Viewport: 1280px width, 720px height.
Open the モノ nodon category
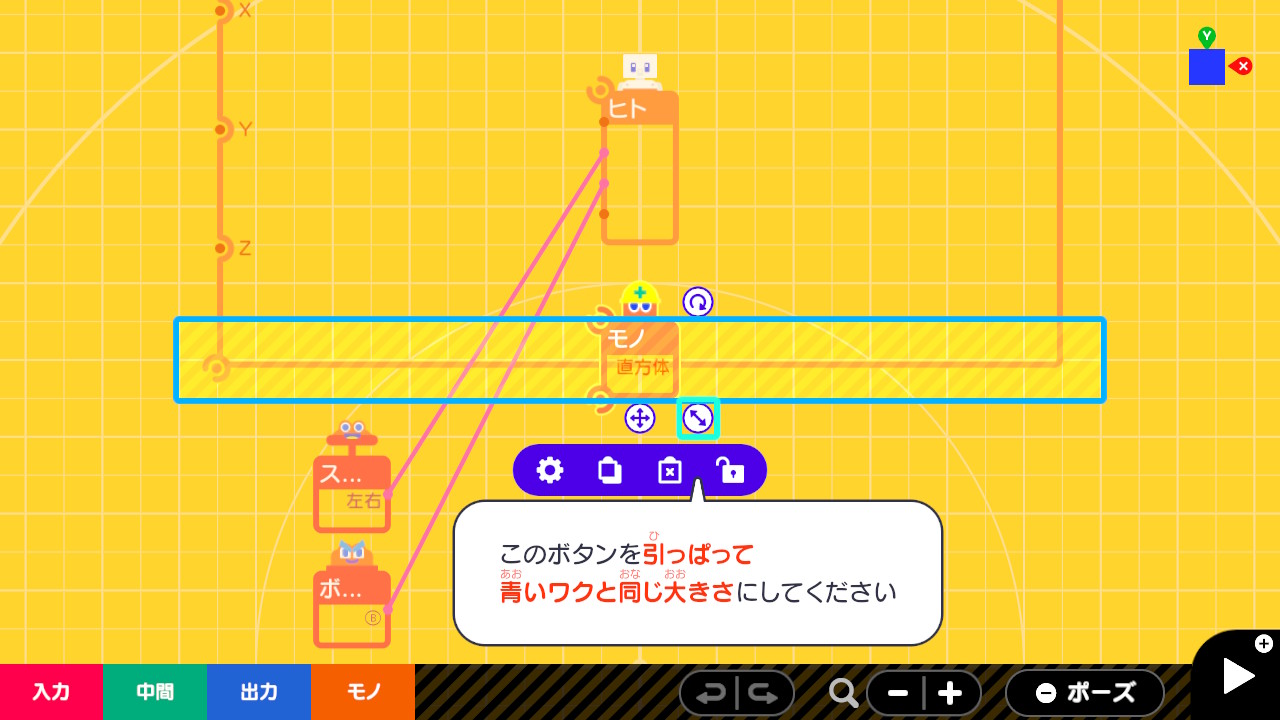(363, 692)
